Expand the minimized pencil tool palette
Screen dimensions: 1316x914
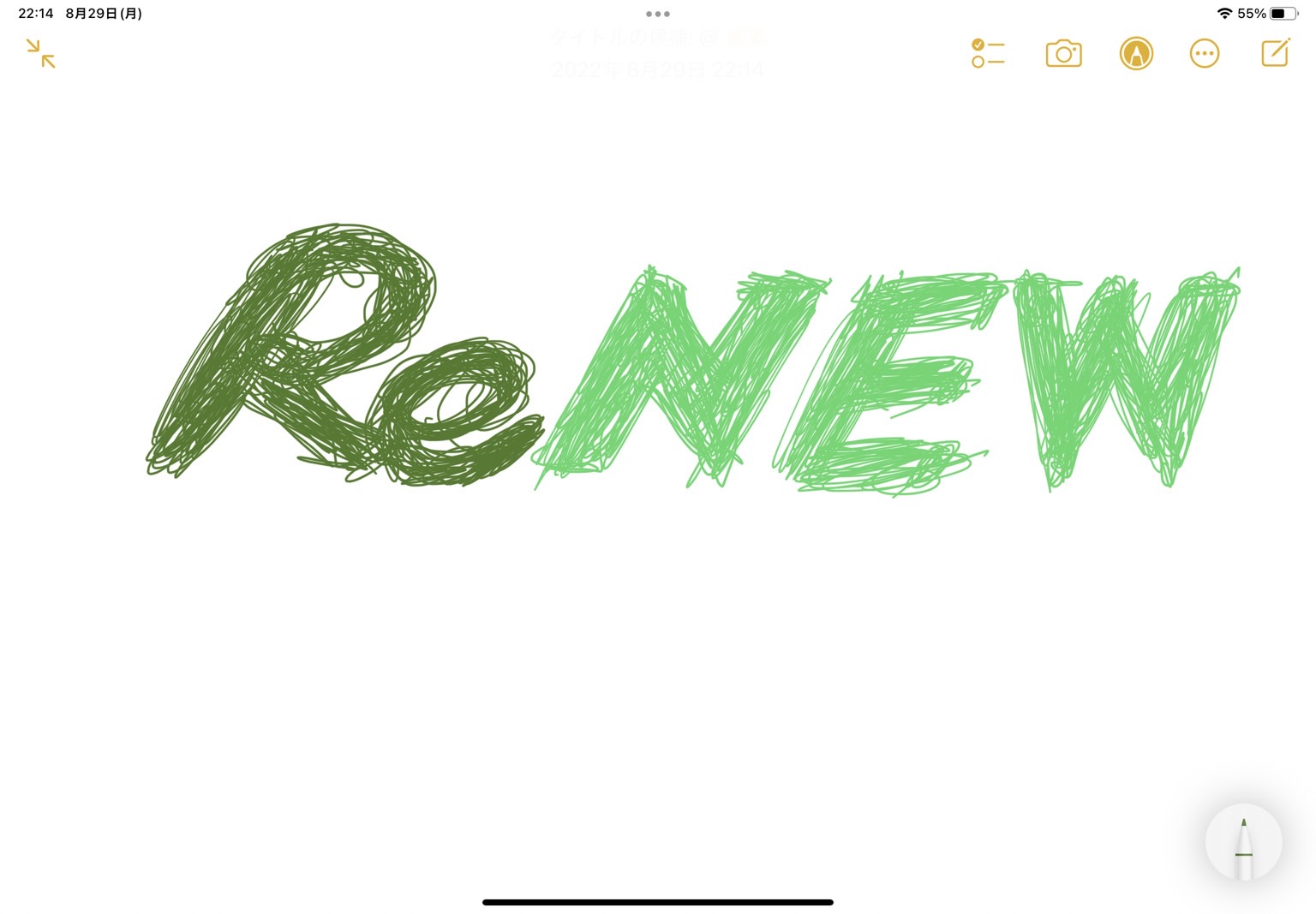[x=1243, y=843]
